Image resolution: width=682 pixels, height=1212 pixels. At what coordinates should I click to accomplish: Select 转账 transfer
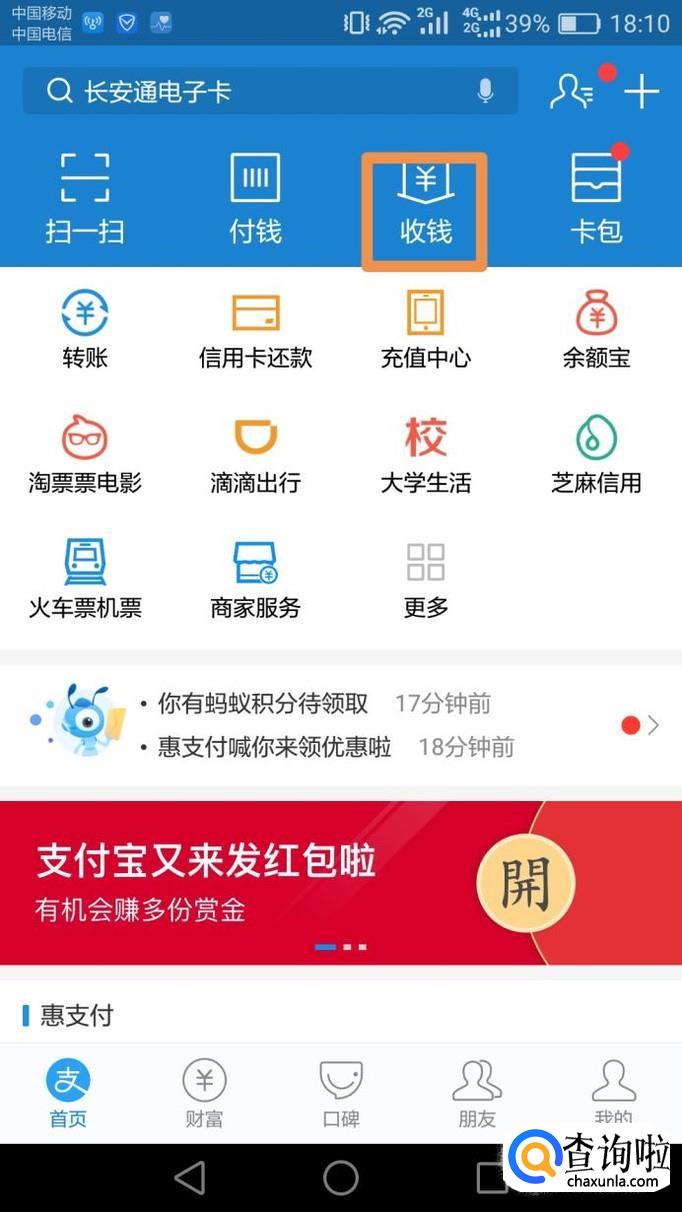[85, 330]
